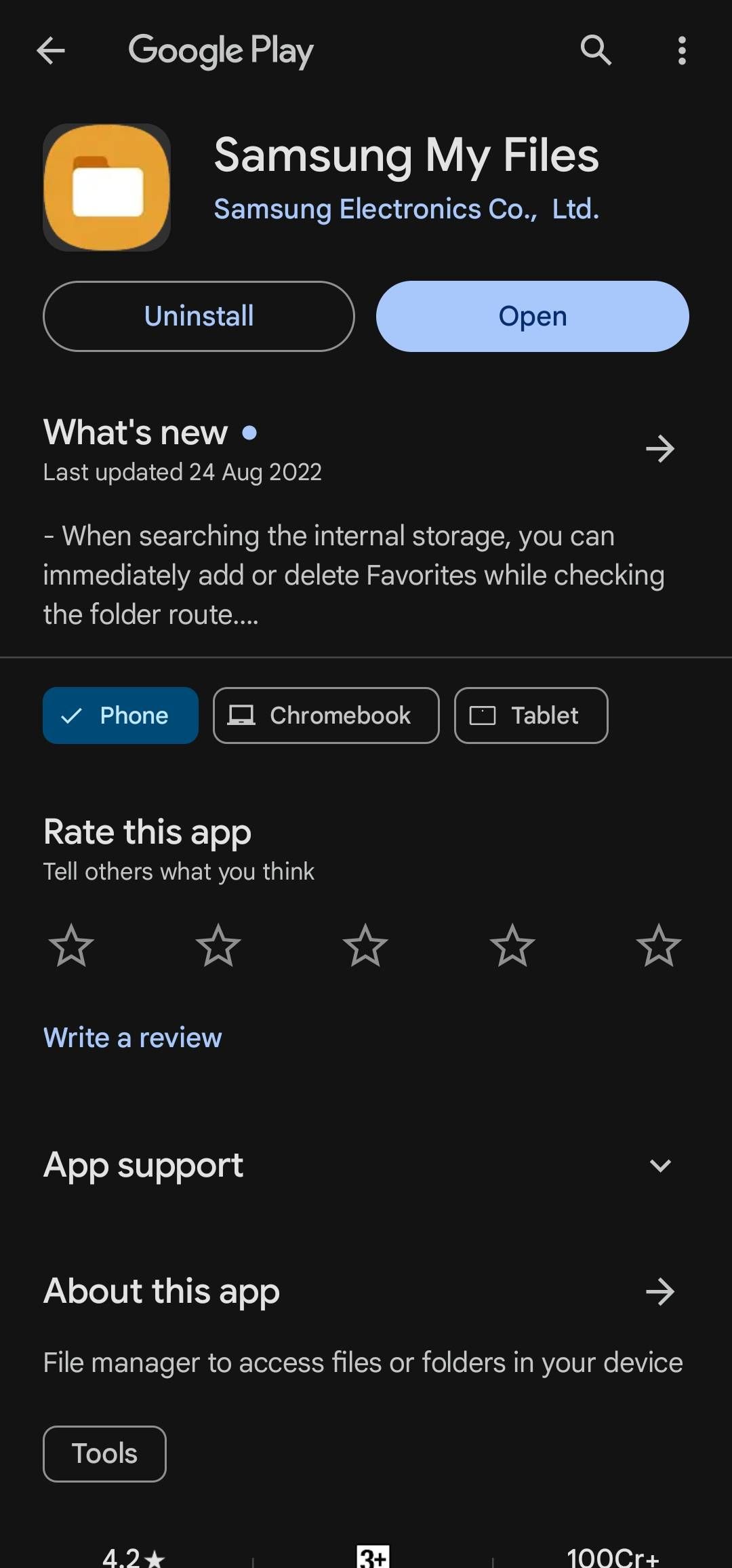Open the developer Samsung Electronics Co., Ltd.
Viewport: 732px width, 1568px height.
[x=405, y=209]
